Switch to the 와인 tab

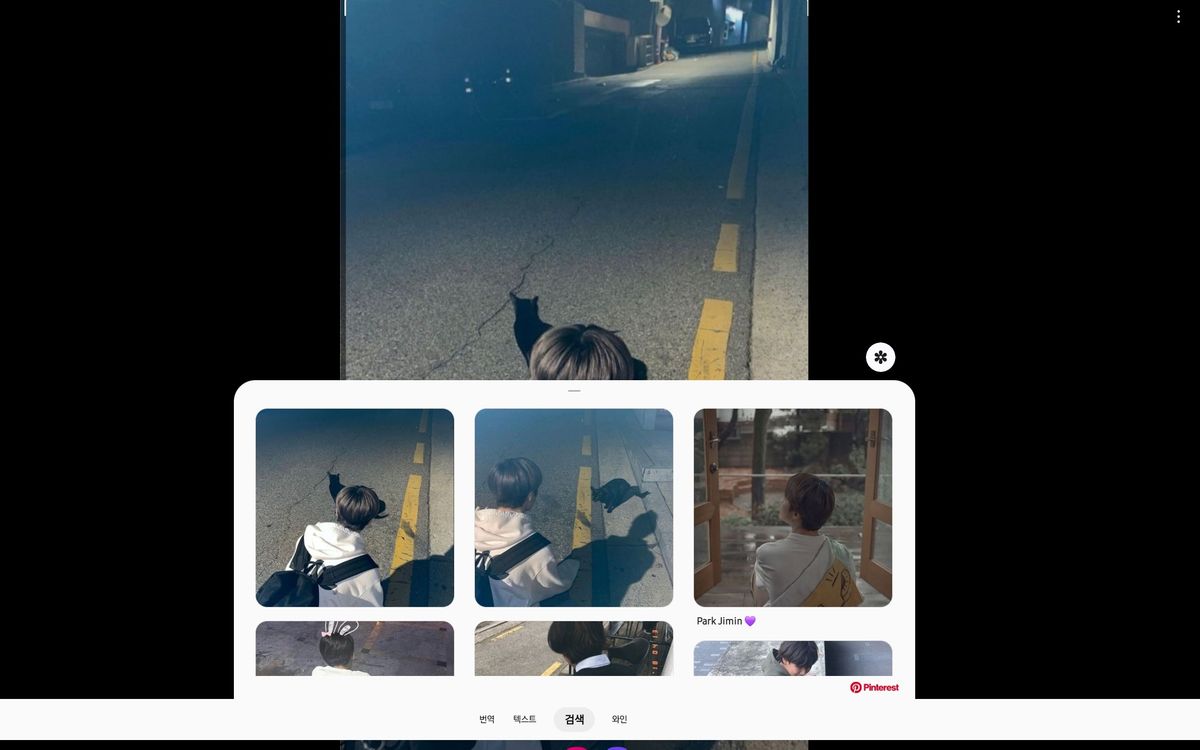(619, 719)
